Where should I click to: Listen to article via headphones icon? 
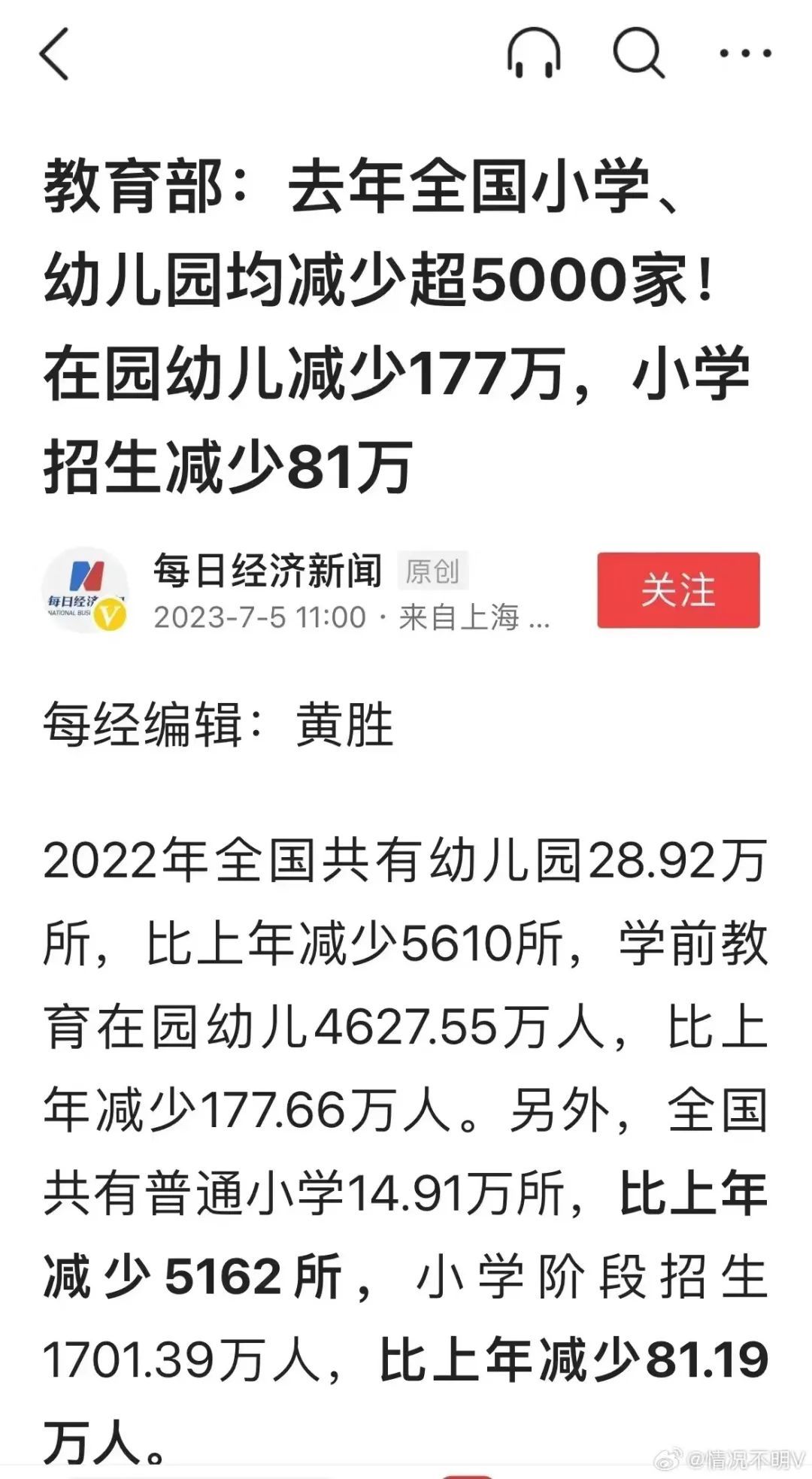pos(534,53)
